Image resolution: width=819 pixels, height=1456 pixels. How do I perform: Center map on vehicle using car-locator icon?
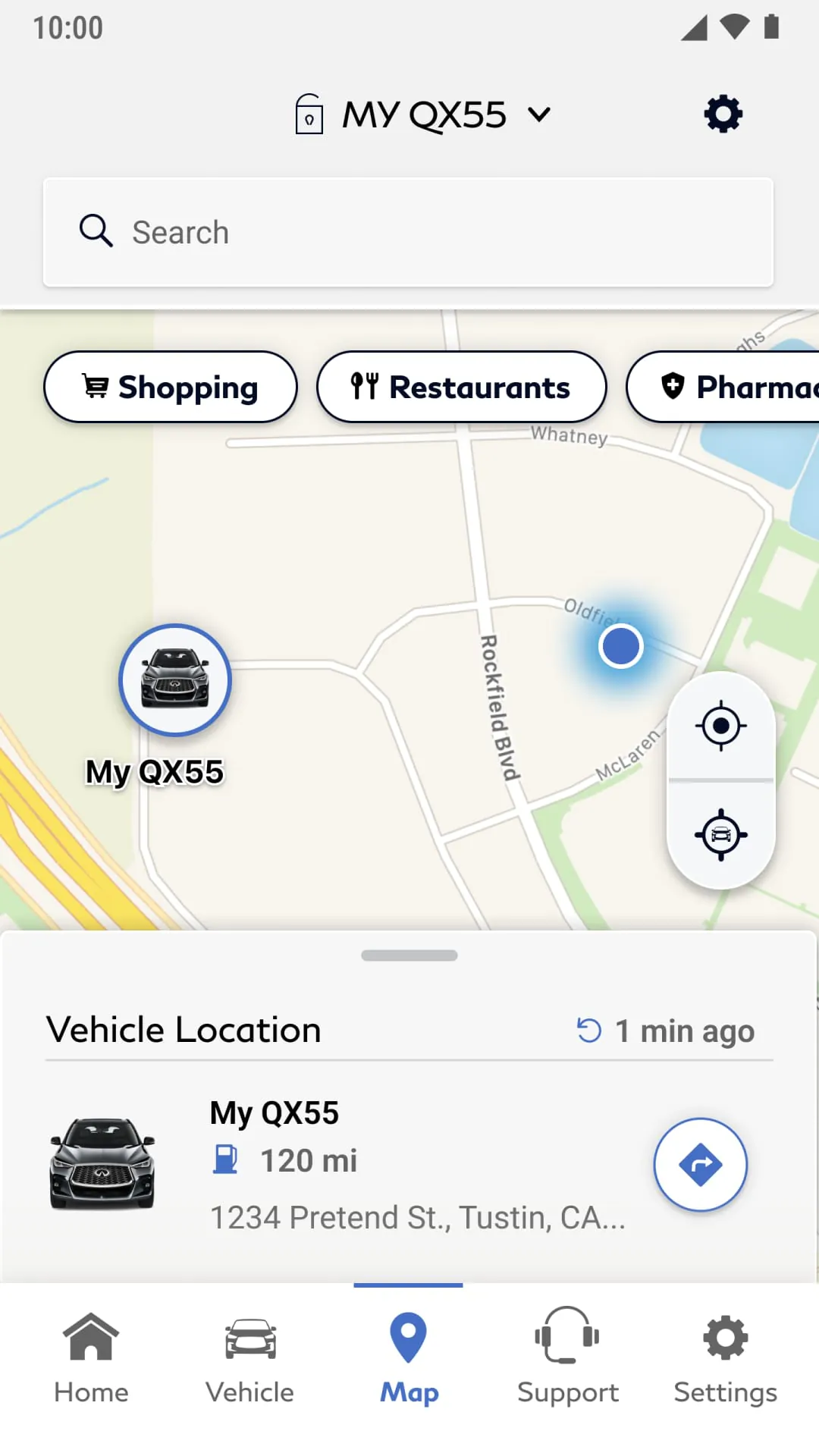click(720, 834)
